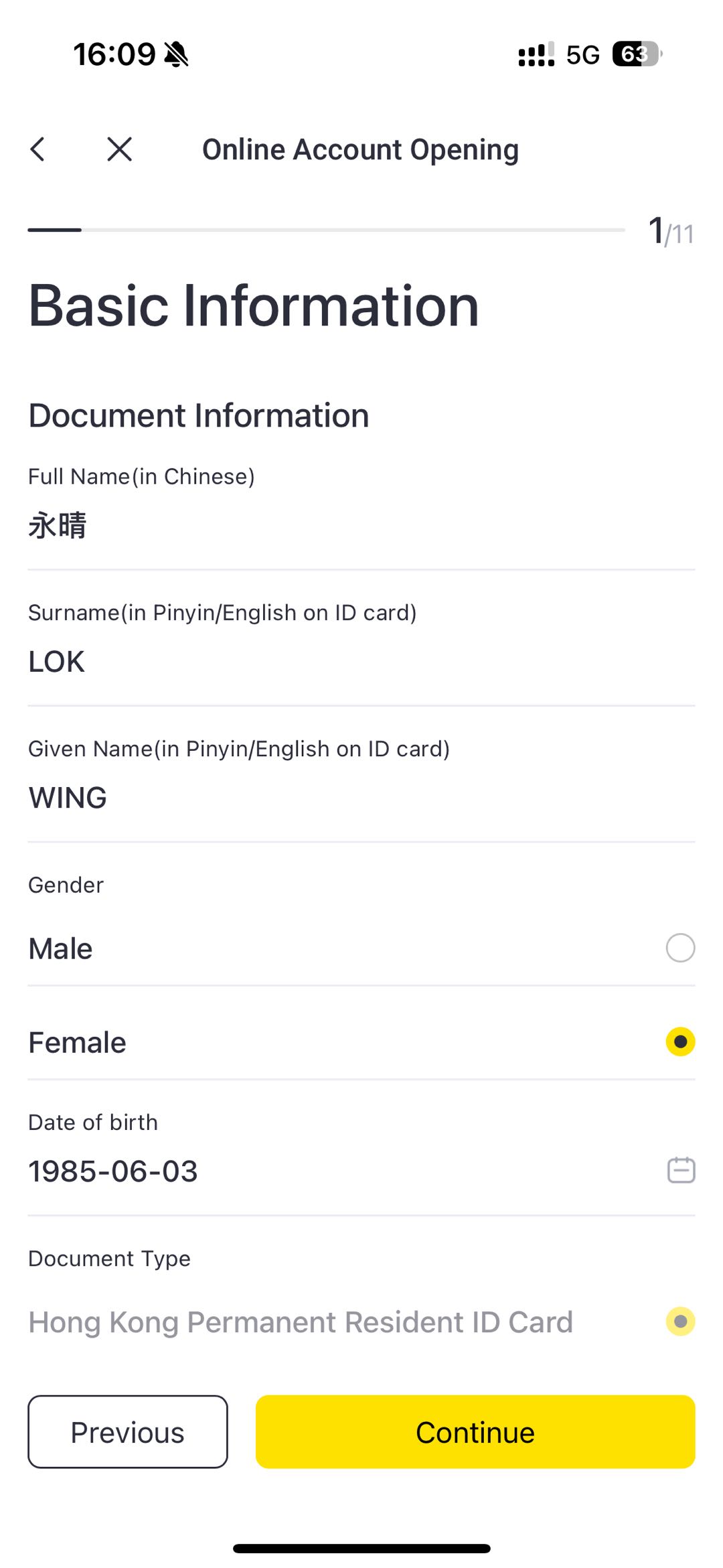Close the Online Account Opening form
This screenshot has width=723, height=1568.
120,149
